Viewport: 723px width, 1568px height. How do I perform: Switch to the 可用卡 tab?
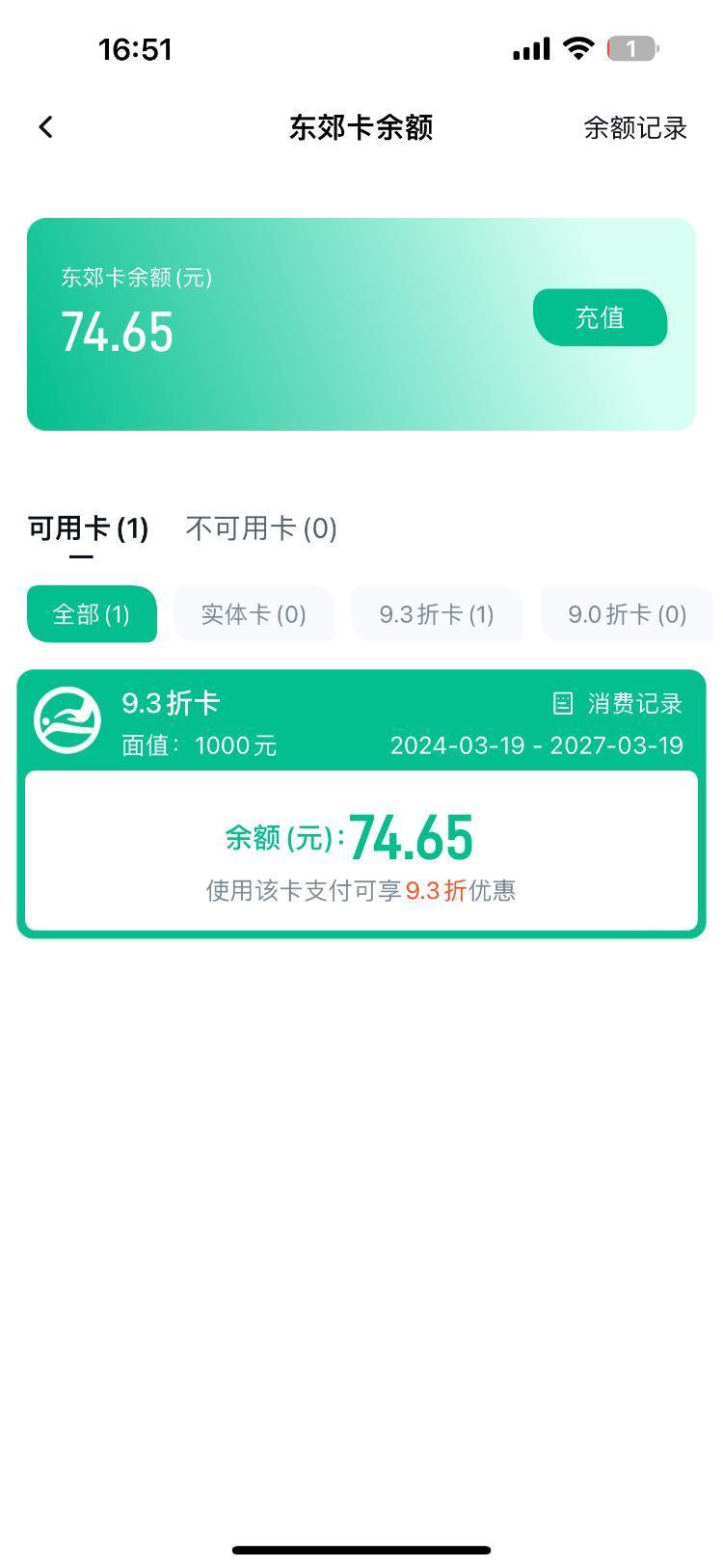[88, 528]
